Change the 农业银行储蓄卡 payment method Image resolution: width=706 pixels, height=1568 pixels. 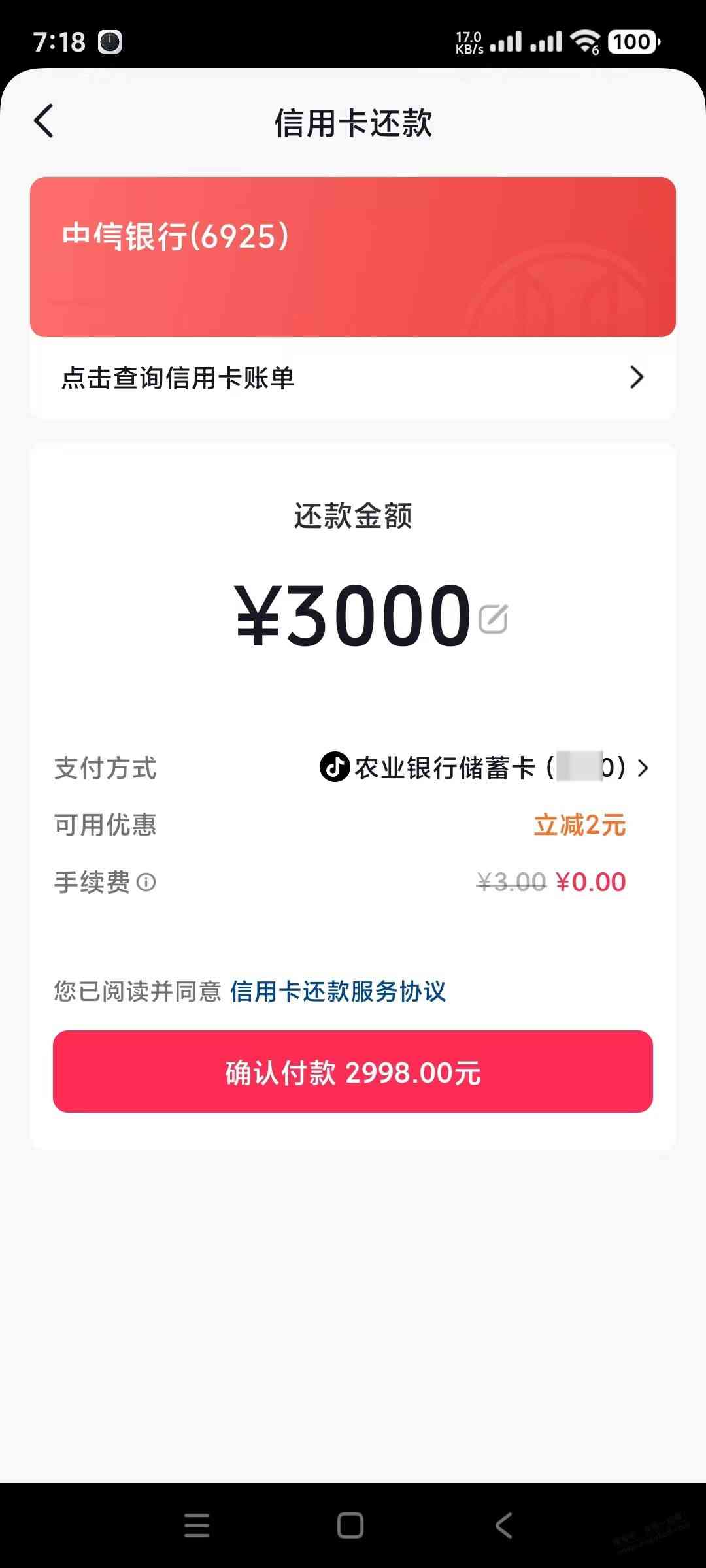[x=484, y=768]
